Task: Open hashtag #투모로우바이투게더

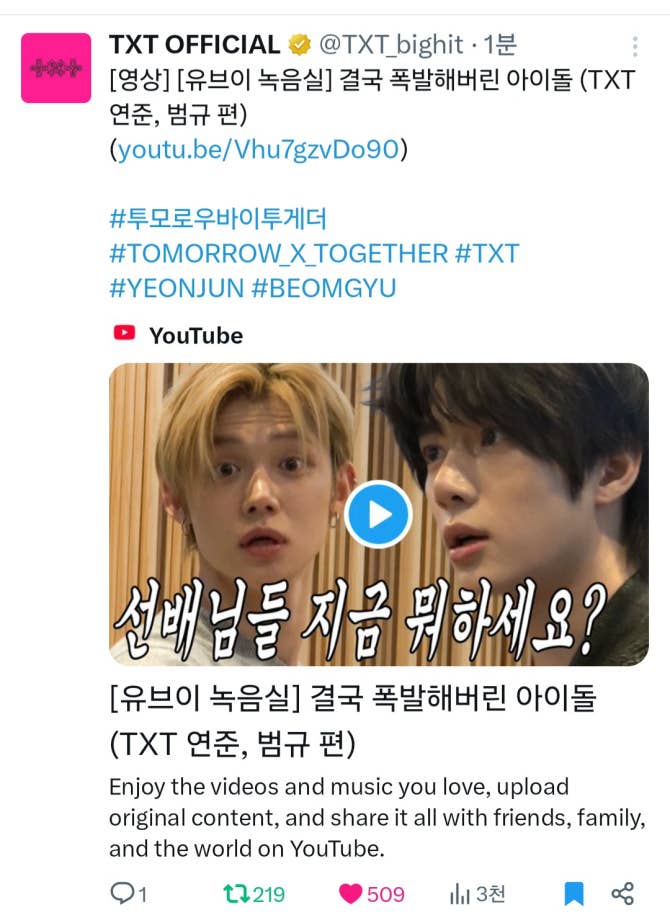Action: (x=218, y=218)
